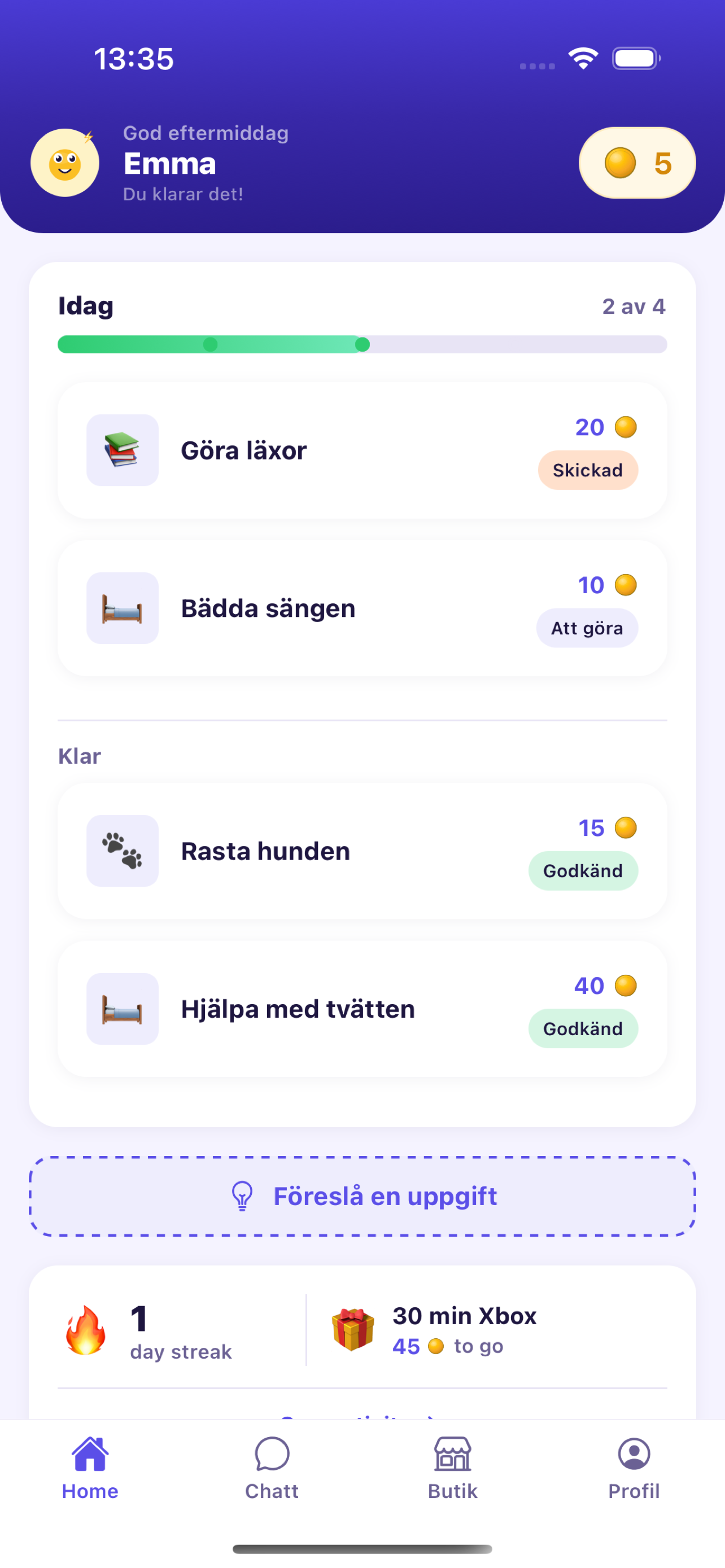Open the Göra läxor task
The width and height of the screenshot is (725, 1568).
[x=361, y=450]
